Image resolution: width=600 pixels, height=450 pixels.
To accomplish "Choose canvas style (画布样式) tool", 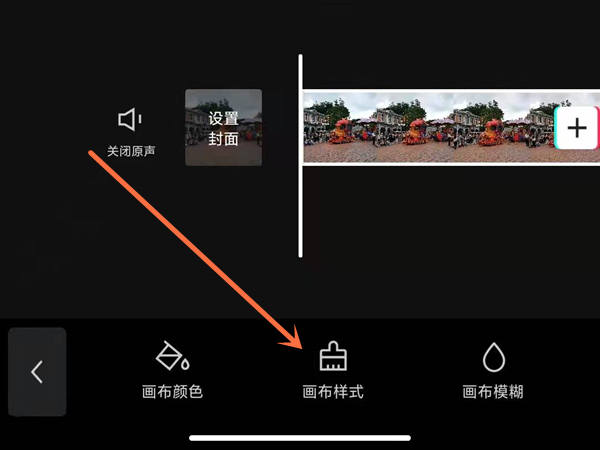I will (x=333, y=370).
